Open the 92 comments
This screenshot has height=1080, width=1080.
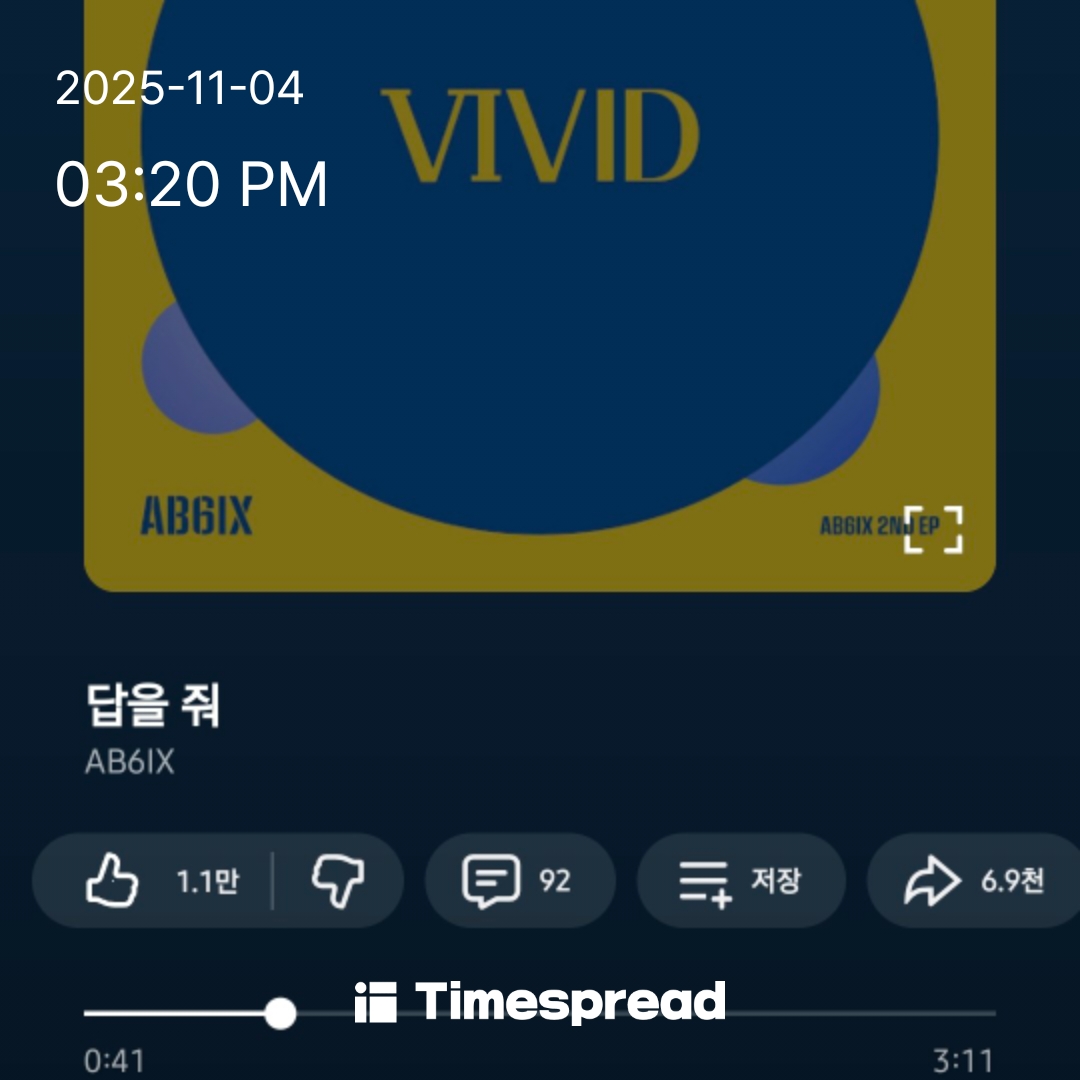(519, 881)
